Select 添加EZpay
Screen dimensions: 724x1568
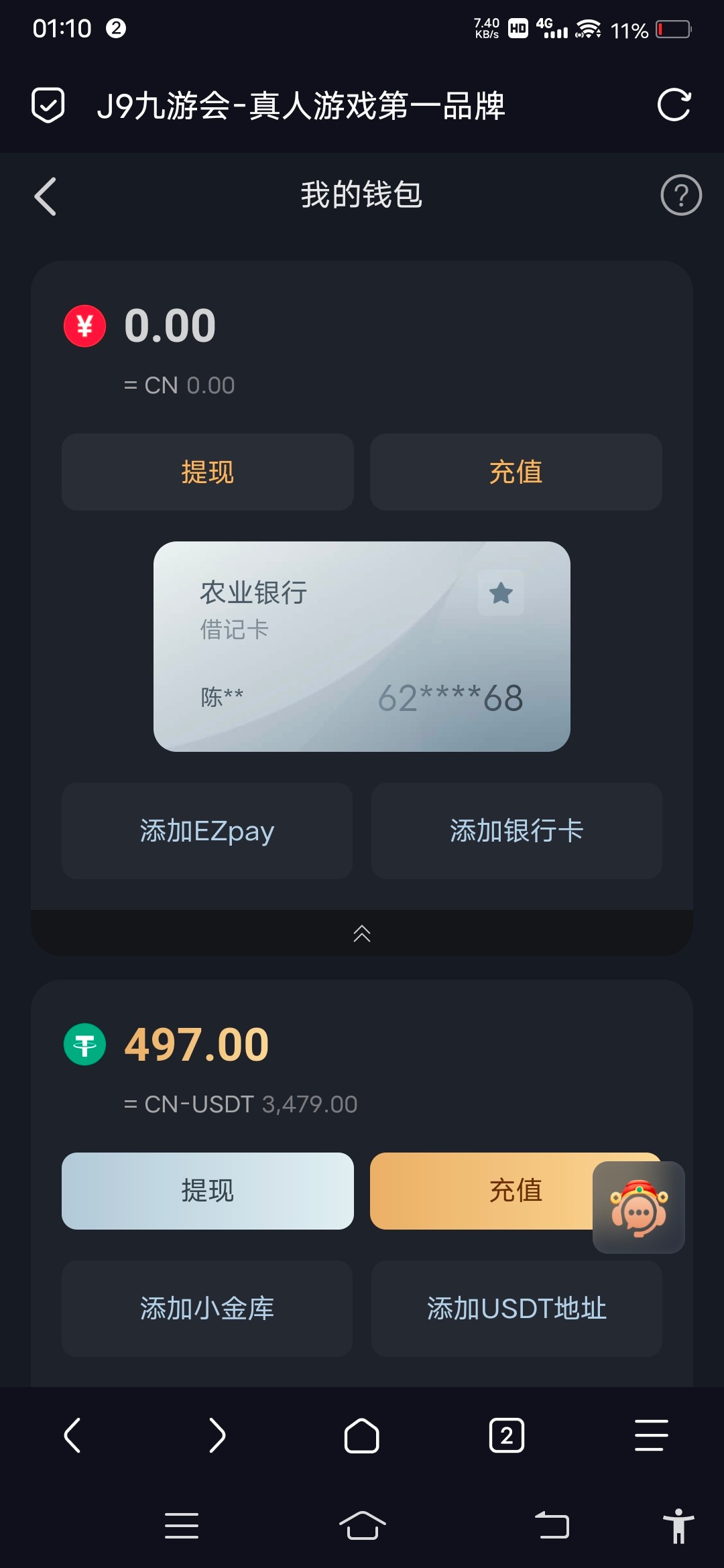click(x=207, y=831)
